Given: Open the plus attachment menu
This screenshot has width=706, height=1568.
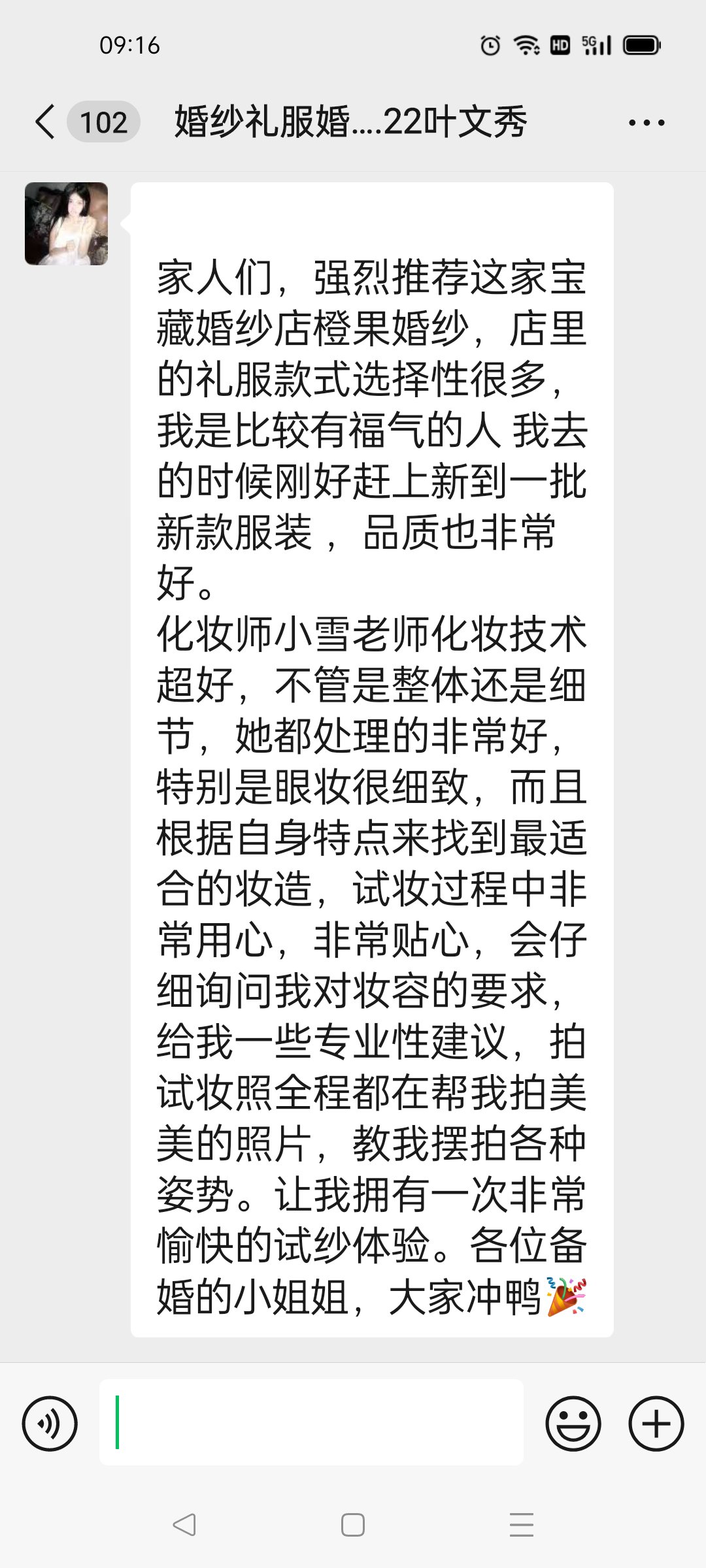Looking at the screenshot, I should click(x=656, y=1424).
